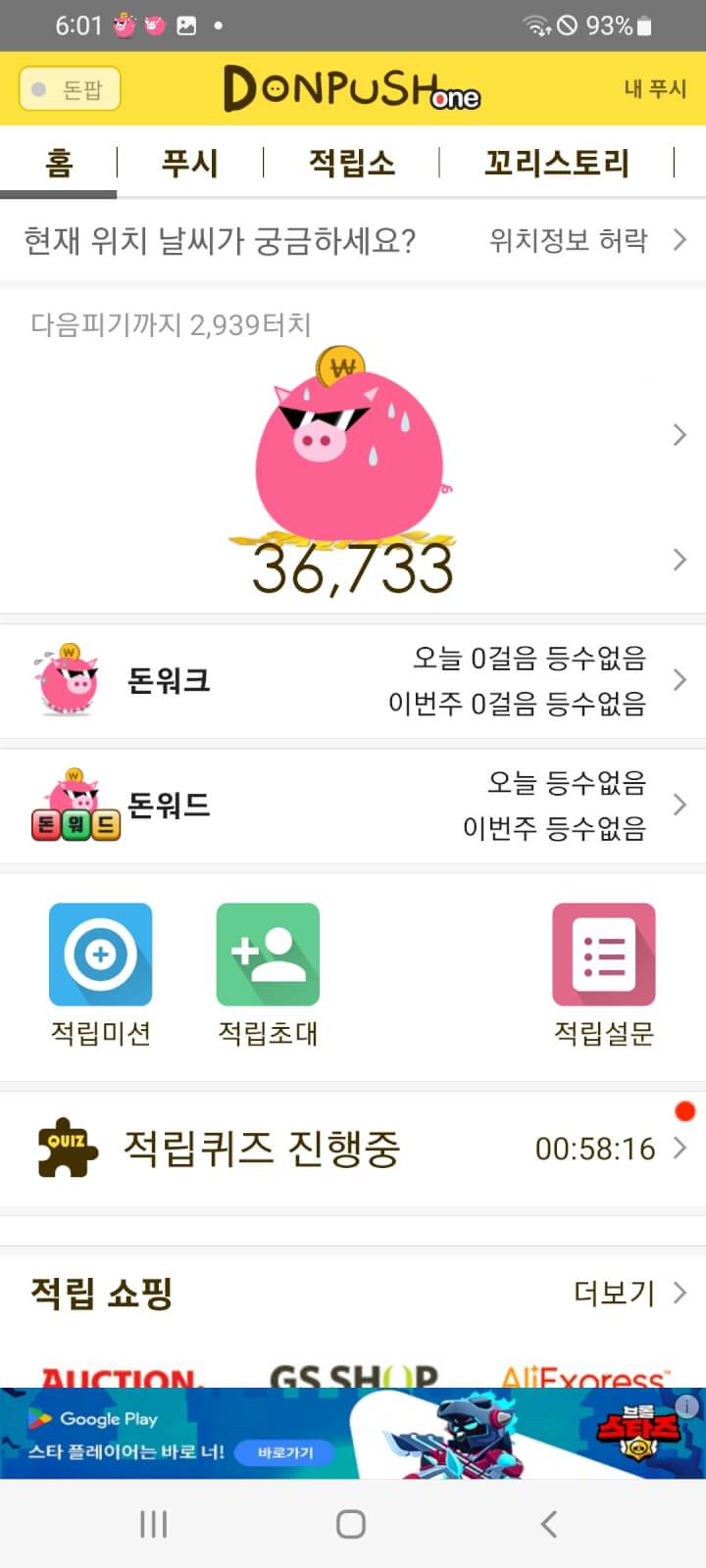Allow location via 위치정보 허락
This screenshot has width=706, height=1568.
[586, 240]
